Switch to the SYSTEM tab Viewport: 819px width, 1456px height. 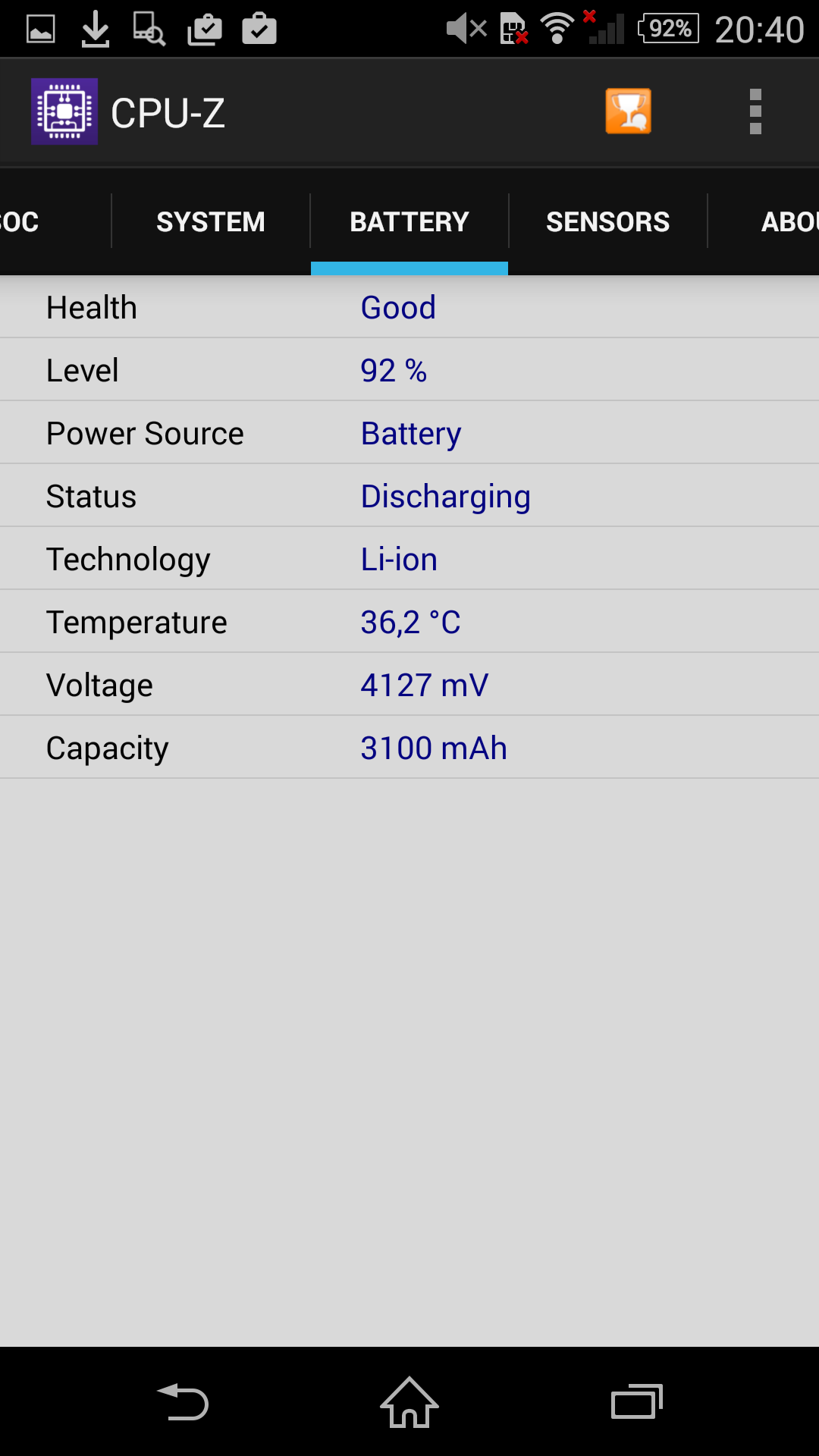(211, 221)
